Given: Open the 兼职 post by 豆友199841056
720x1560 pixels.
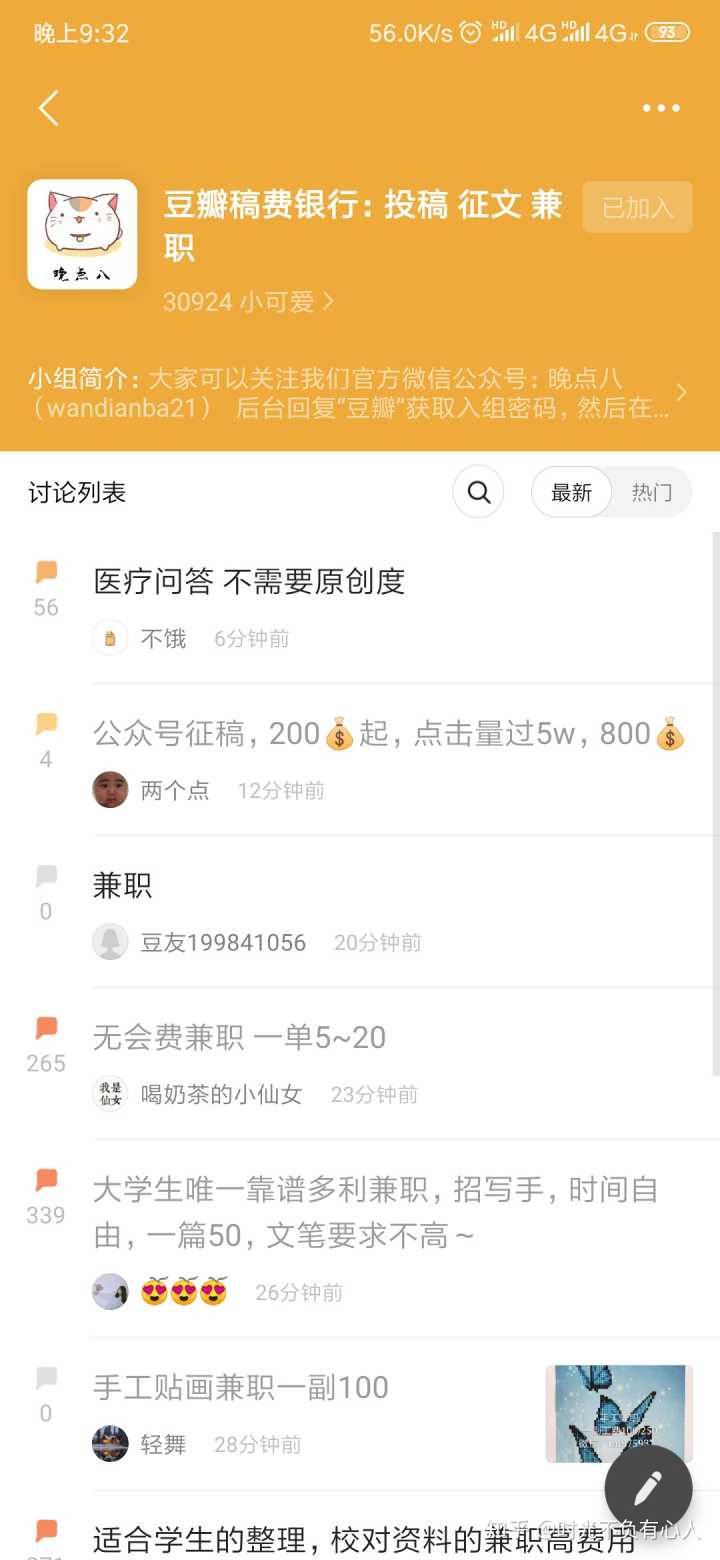Looking at the screenshot, I should (x=122, y=885).
